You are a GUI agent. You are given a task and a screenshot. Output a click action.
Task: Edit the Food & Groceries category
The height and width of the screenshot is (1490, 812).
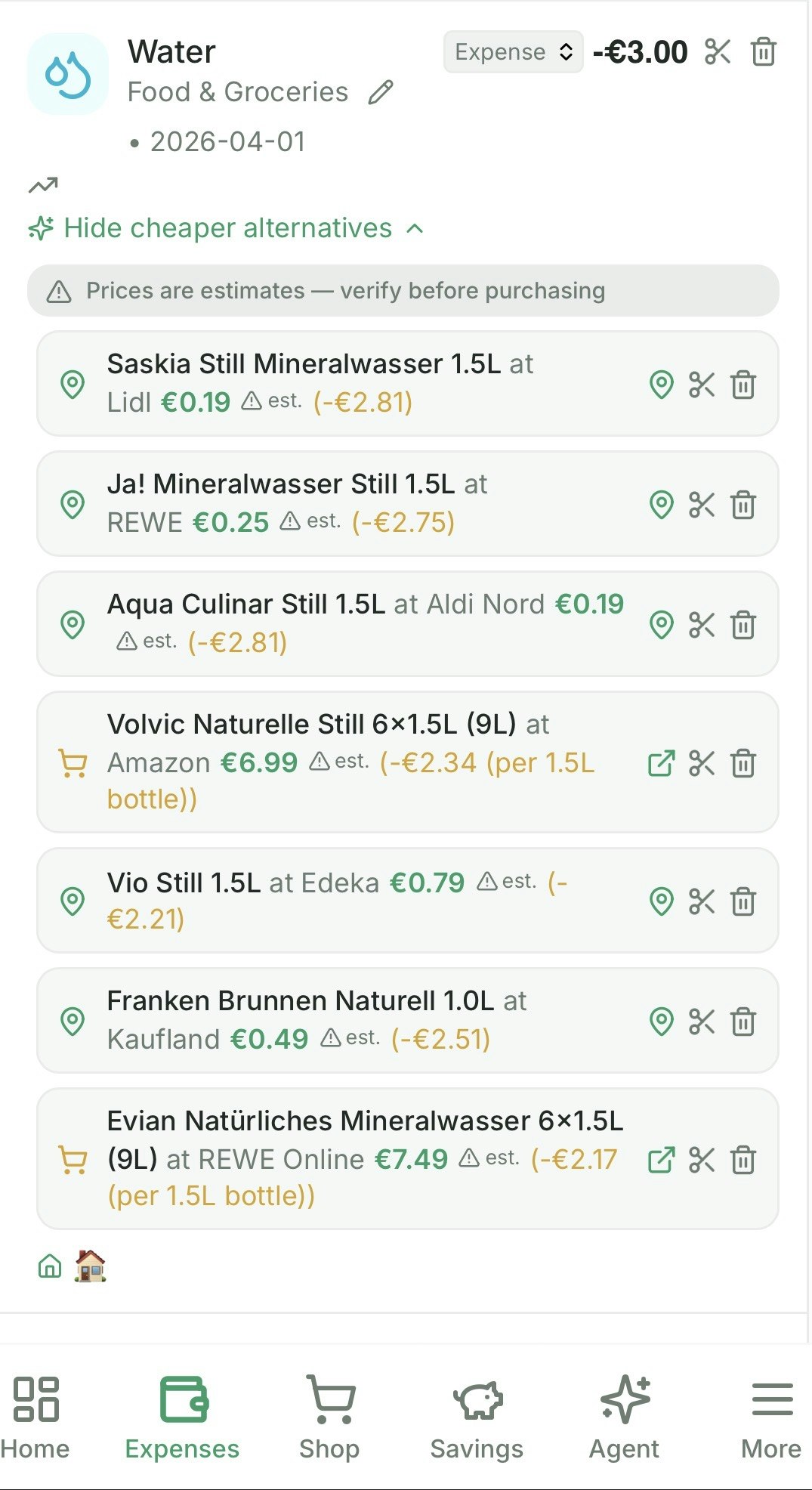click(381, 92)
